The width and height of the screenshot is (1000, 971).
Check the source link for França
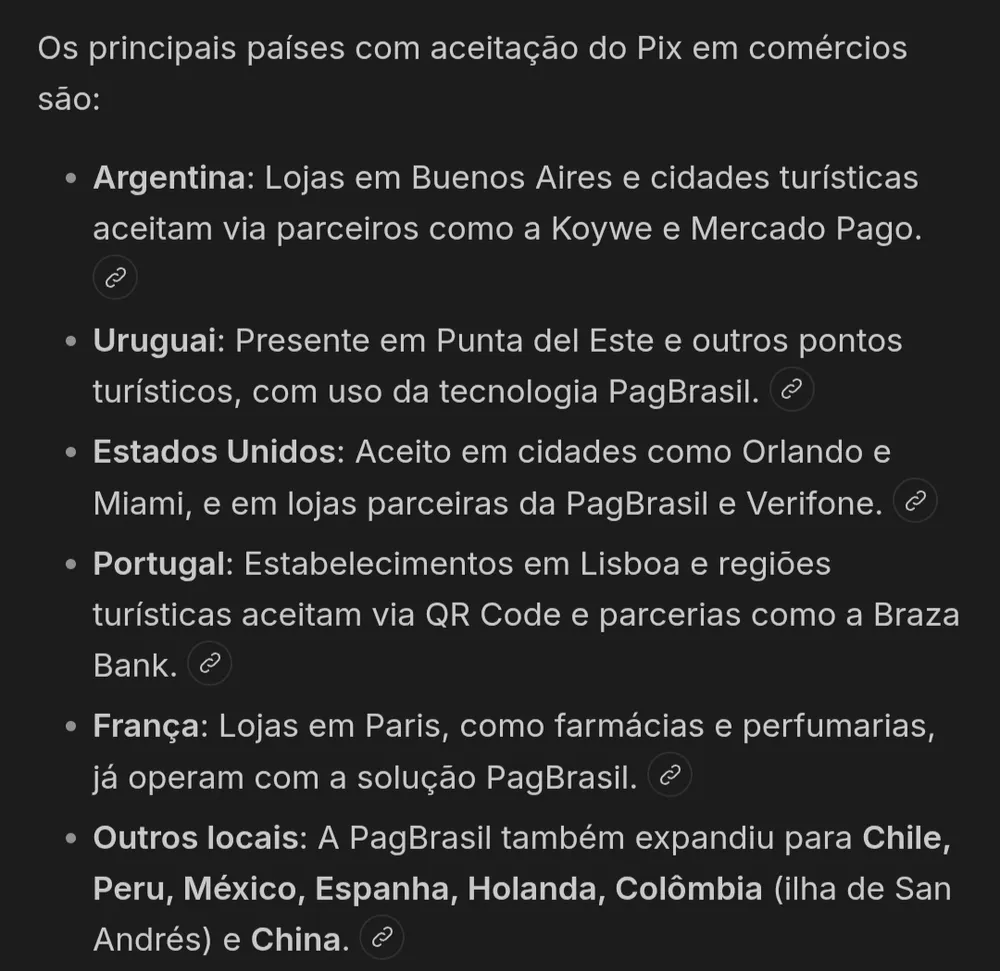pyautogui.click(x=669, y=775)
